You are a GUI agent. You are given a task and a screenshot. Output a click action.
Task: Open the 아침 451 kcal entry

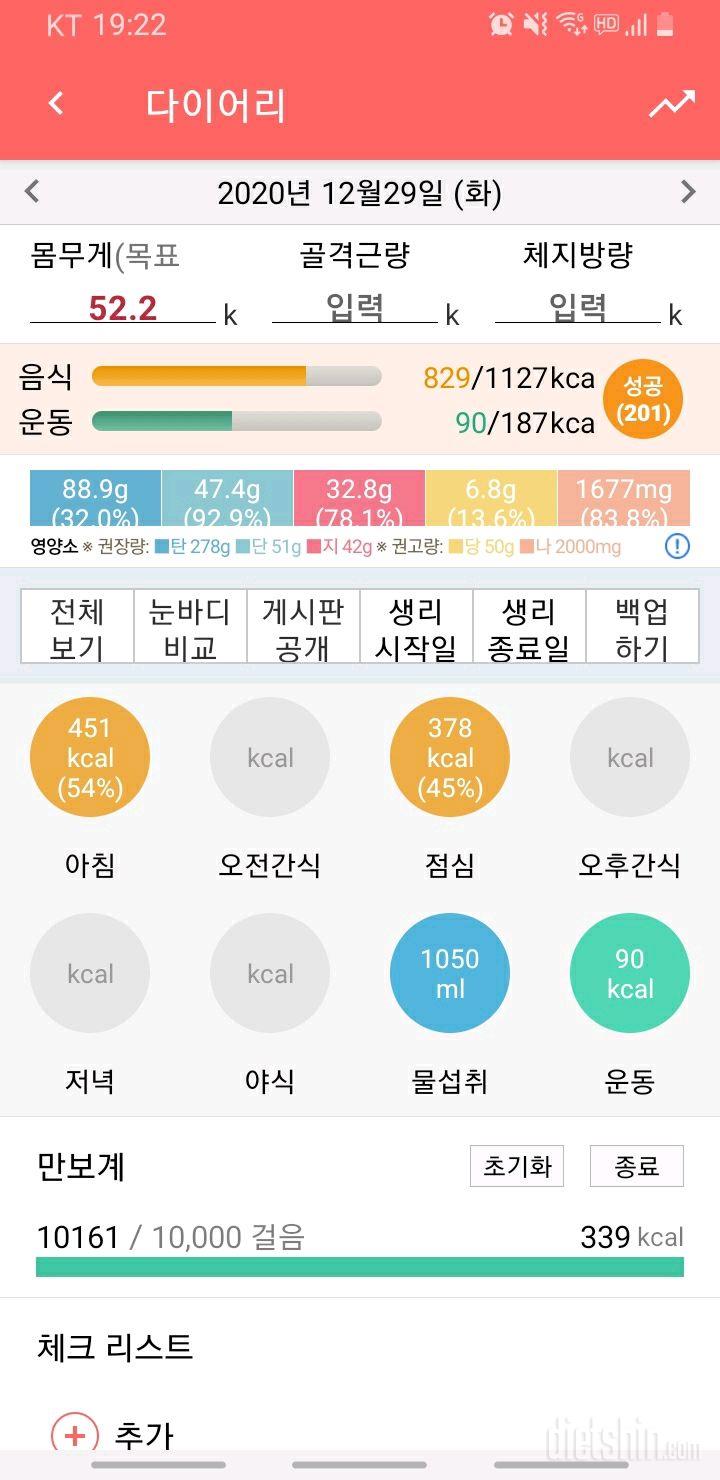click(90, 757)
